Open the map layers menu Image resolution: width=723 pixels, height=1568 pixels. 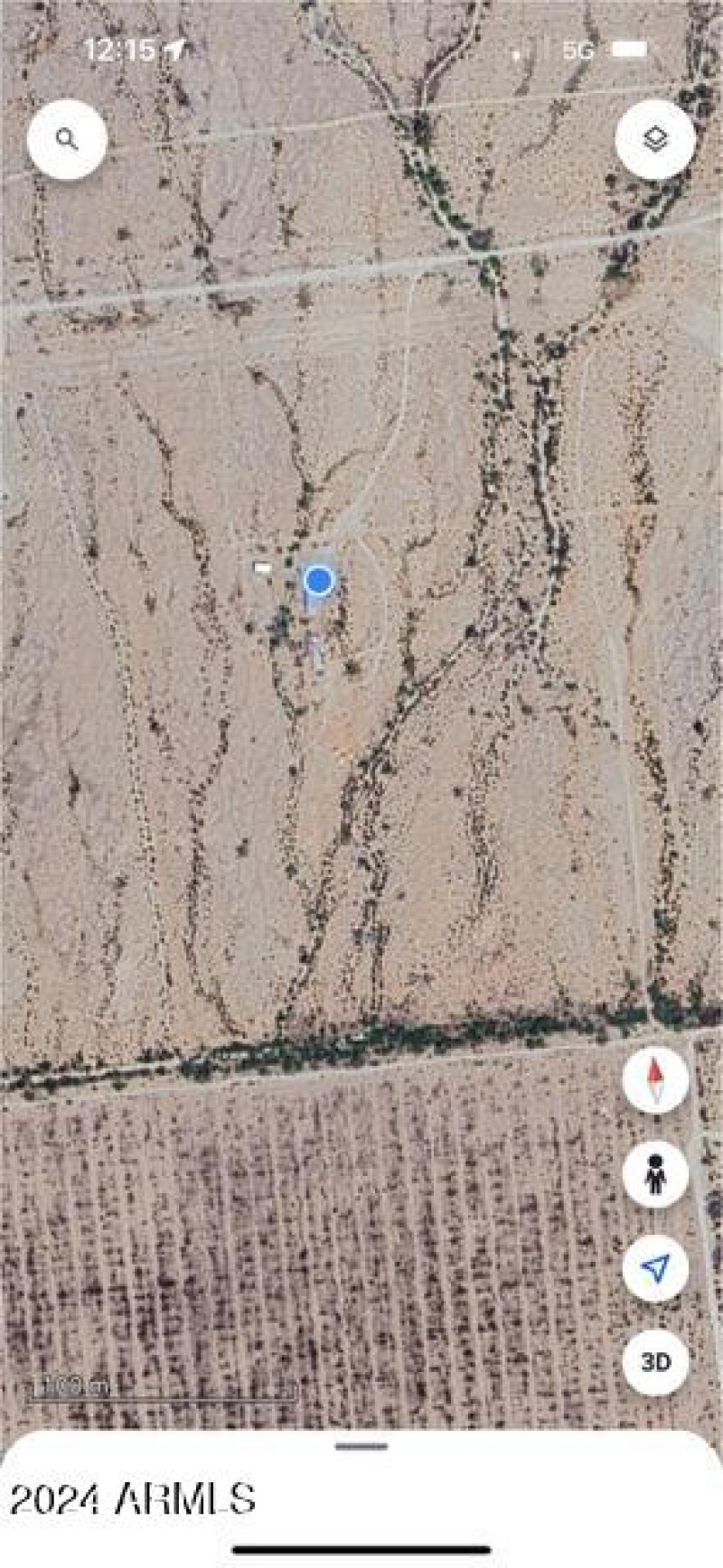click(655, 140)
